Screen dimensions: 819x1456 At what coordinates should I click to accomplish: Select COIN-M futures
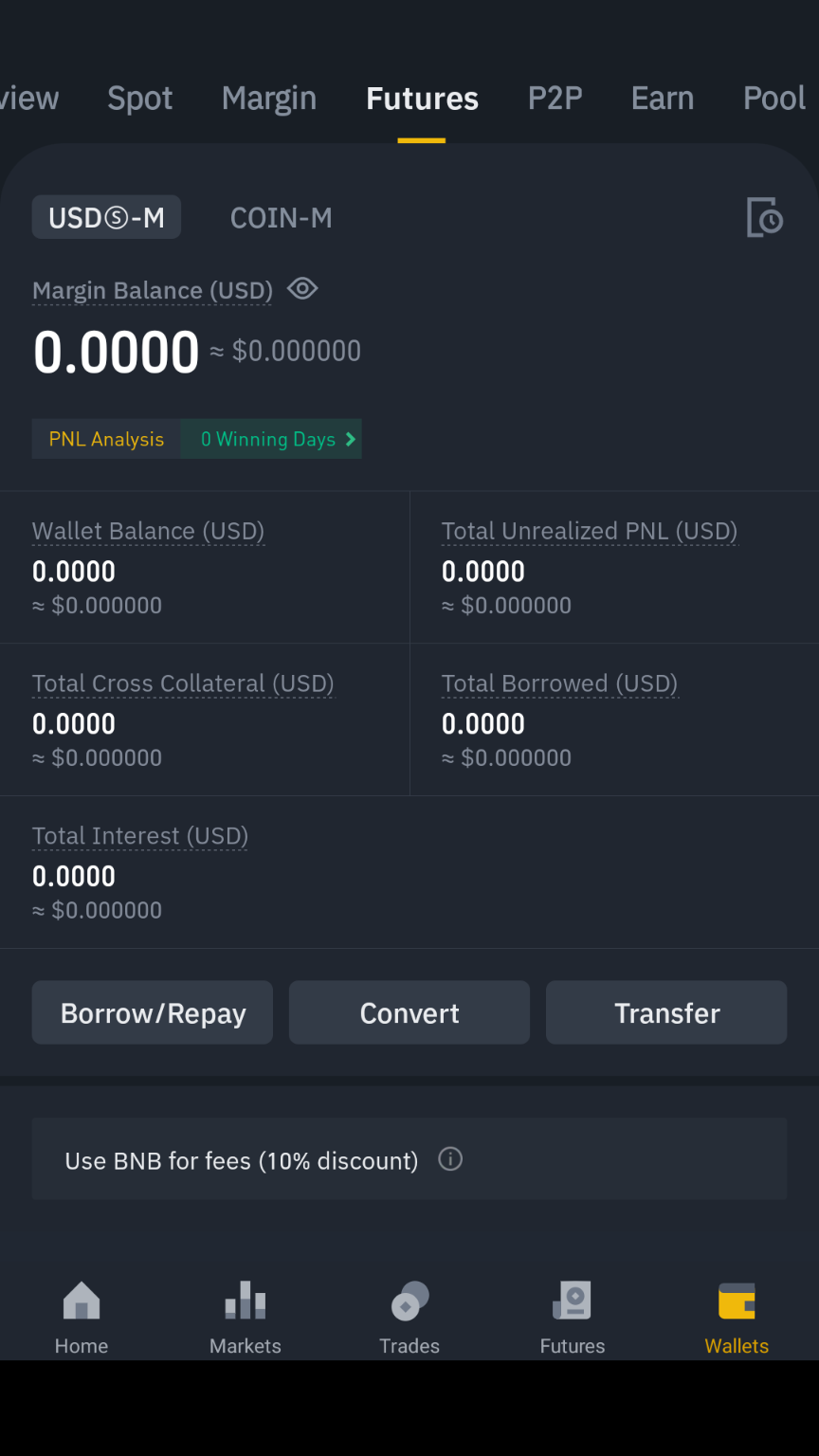click(281, 218)
